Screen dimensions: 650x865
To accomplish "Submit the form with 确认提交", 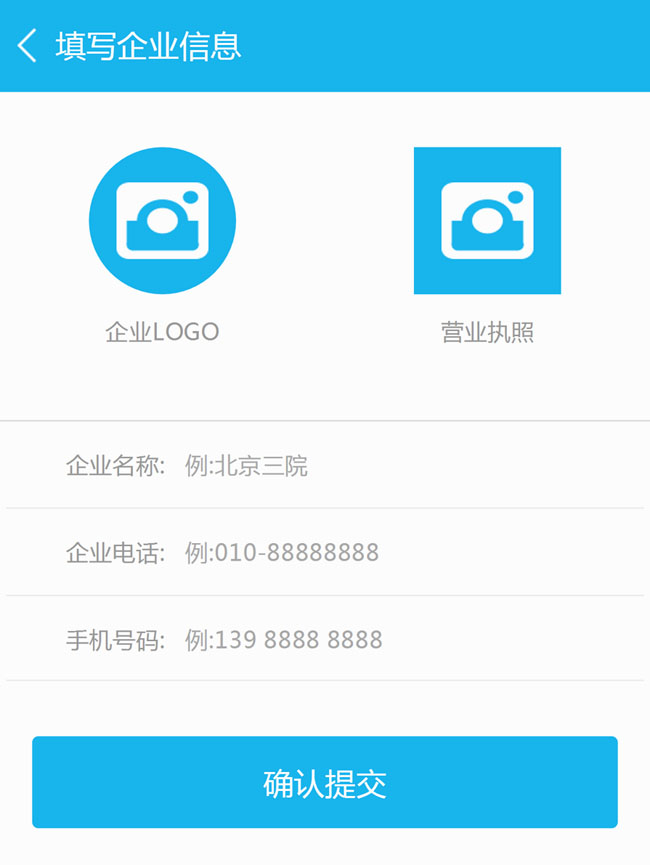I will (x=325, y=783).
